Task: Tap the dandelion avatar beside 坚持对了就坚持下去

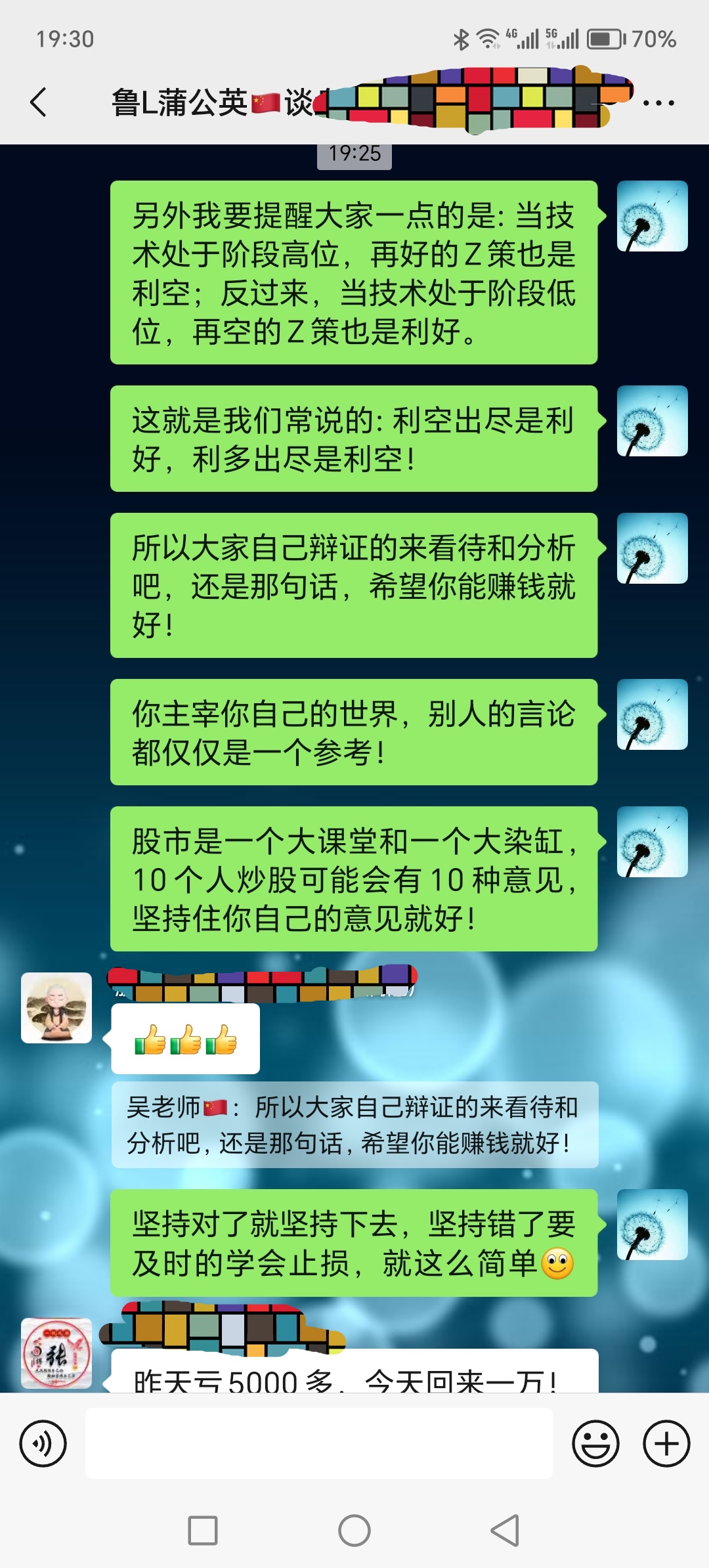Action: tap(652, 1225)
